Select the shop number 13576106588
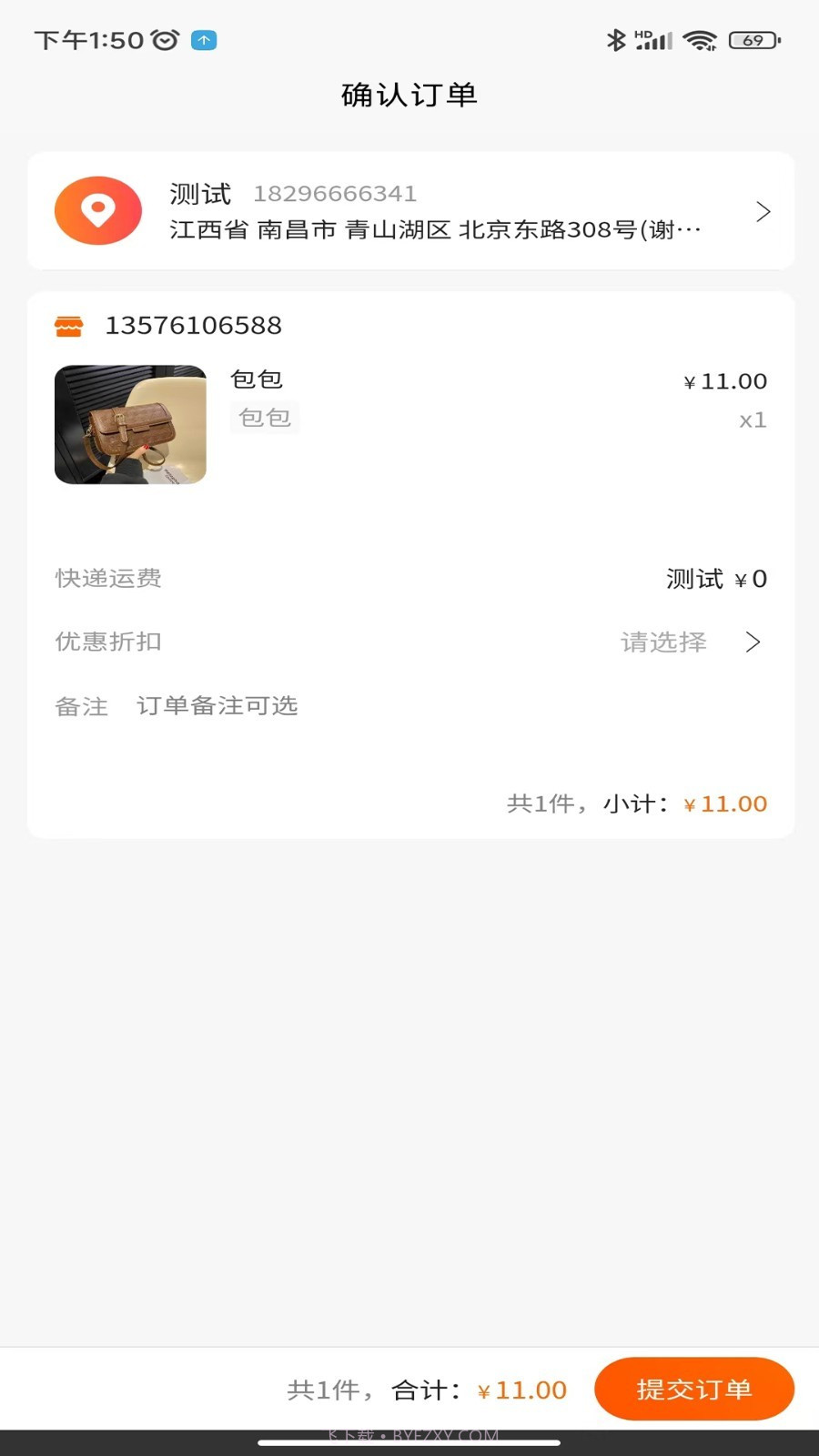 click(192, 325)
